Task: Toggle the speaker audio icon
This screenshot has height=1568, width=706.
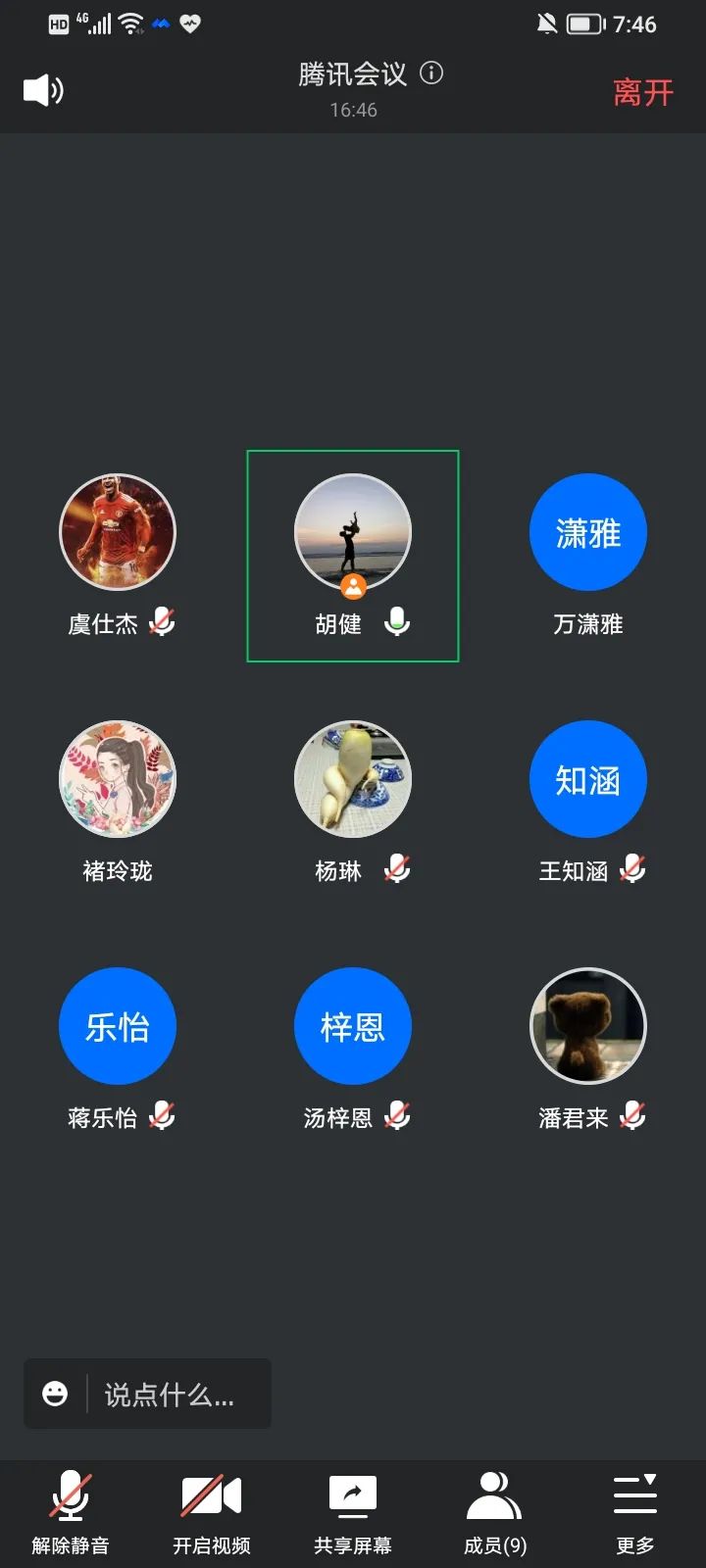Action: [43, 91]
